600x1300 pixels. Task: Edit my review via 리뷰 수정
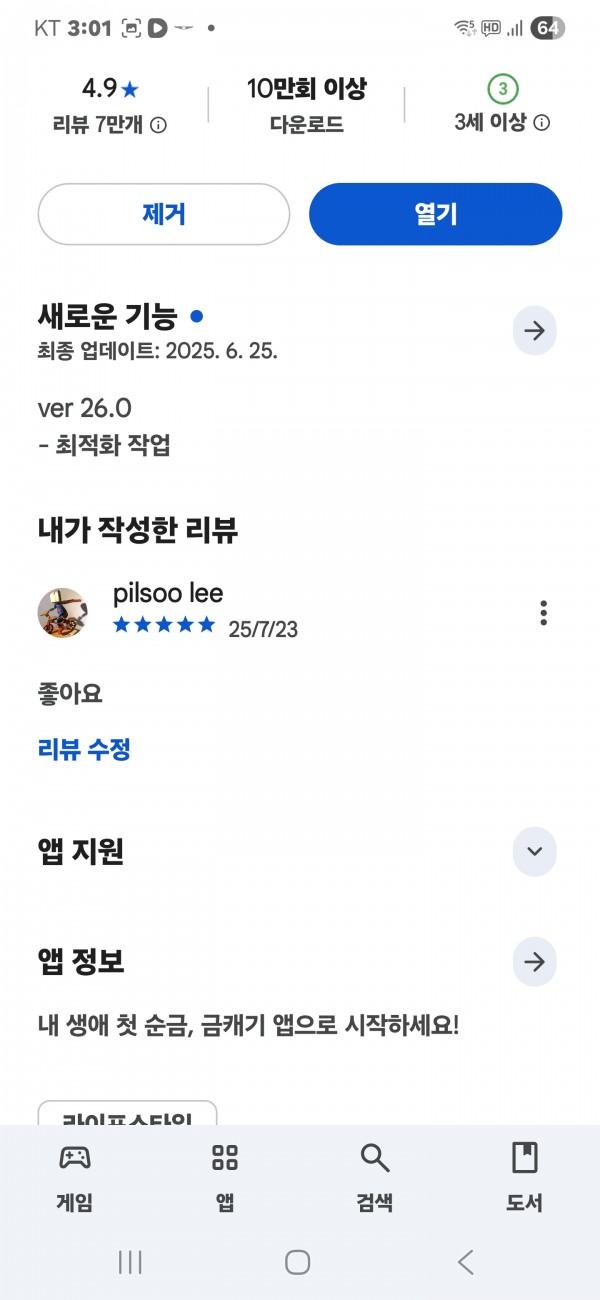pyautogui.click(x=84, y=749)
